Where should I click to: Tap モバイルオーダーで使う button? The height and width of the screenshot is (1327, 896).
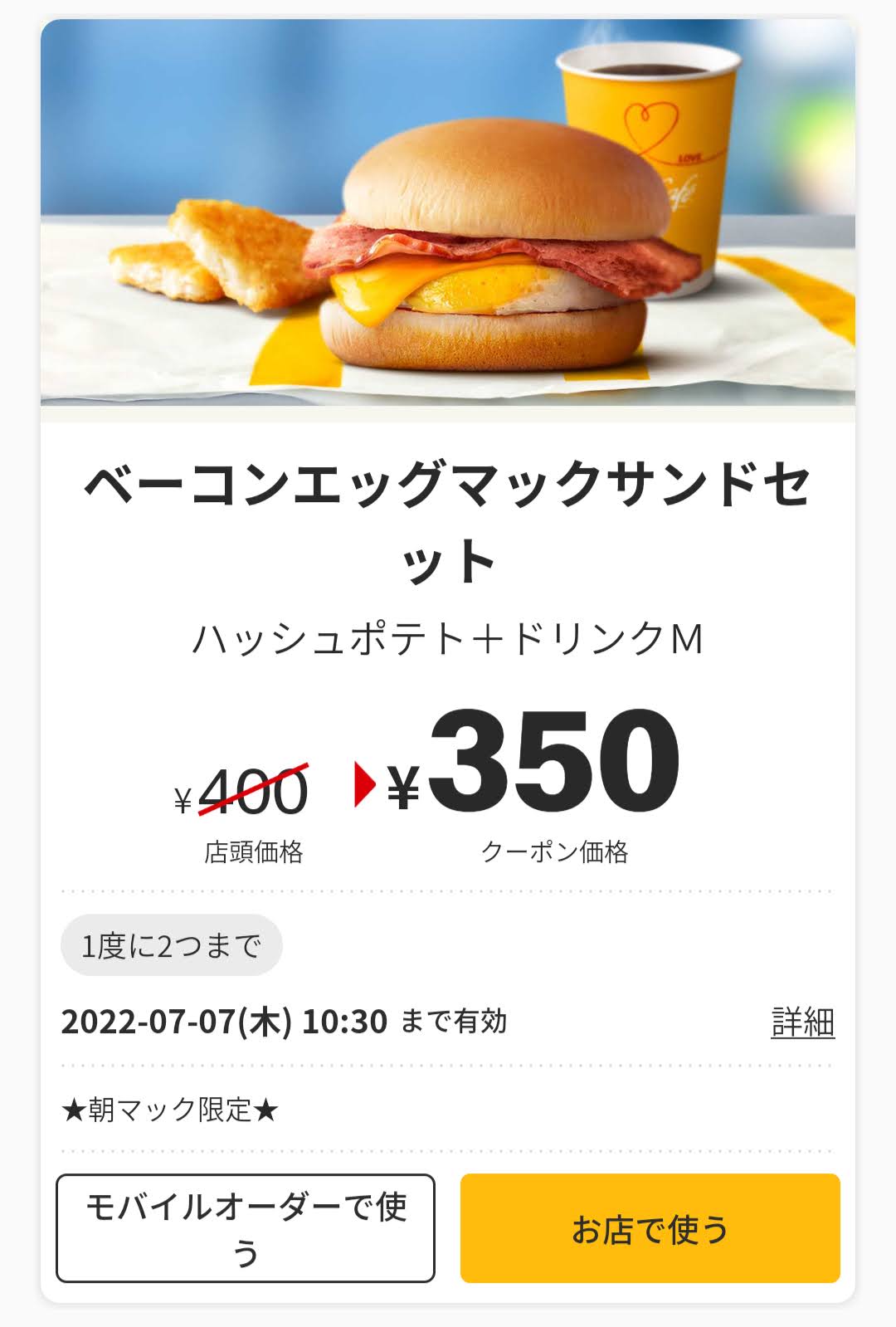click(x=246, y=1227)
